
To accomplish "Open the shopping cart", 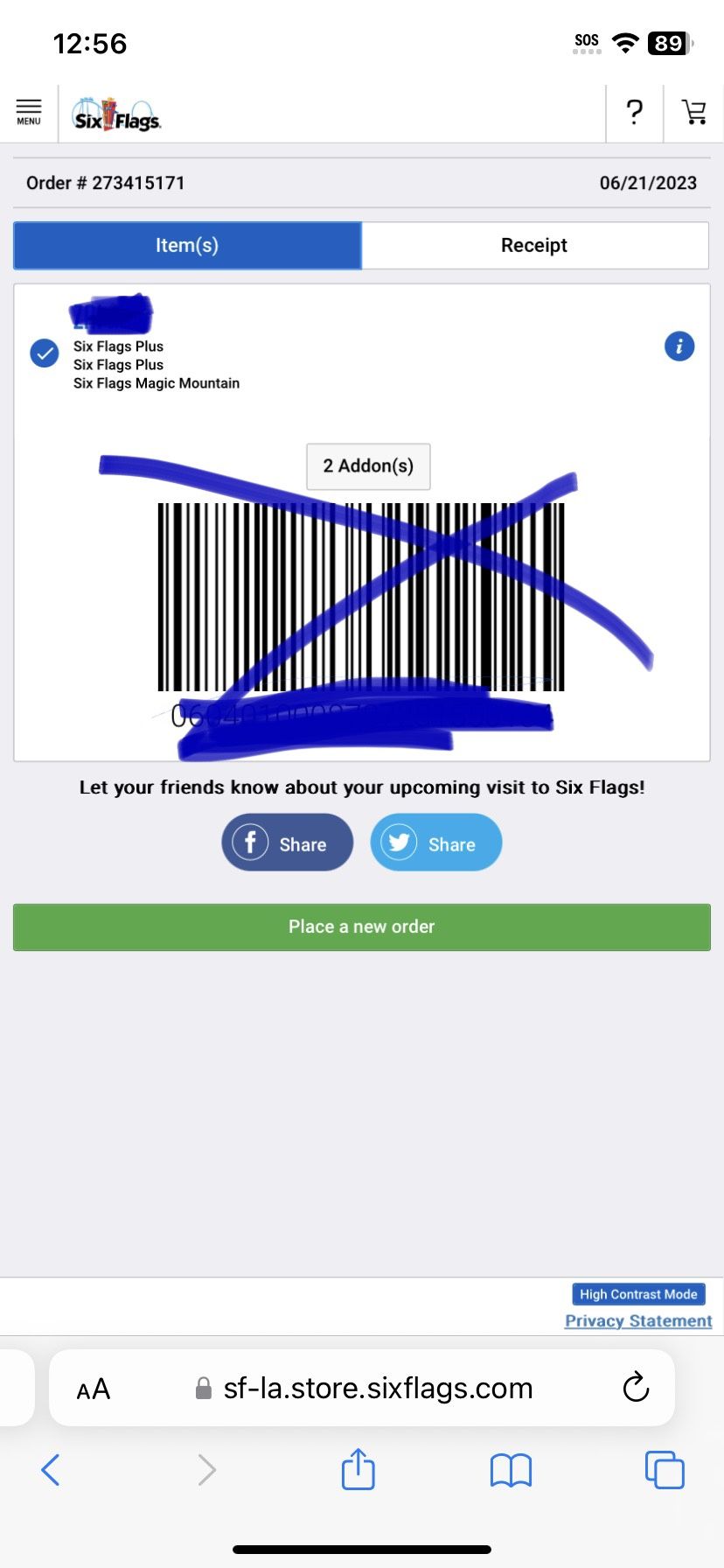I will (694, 112).
